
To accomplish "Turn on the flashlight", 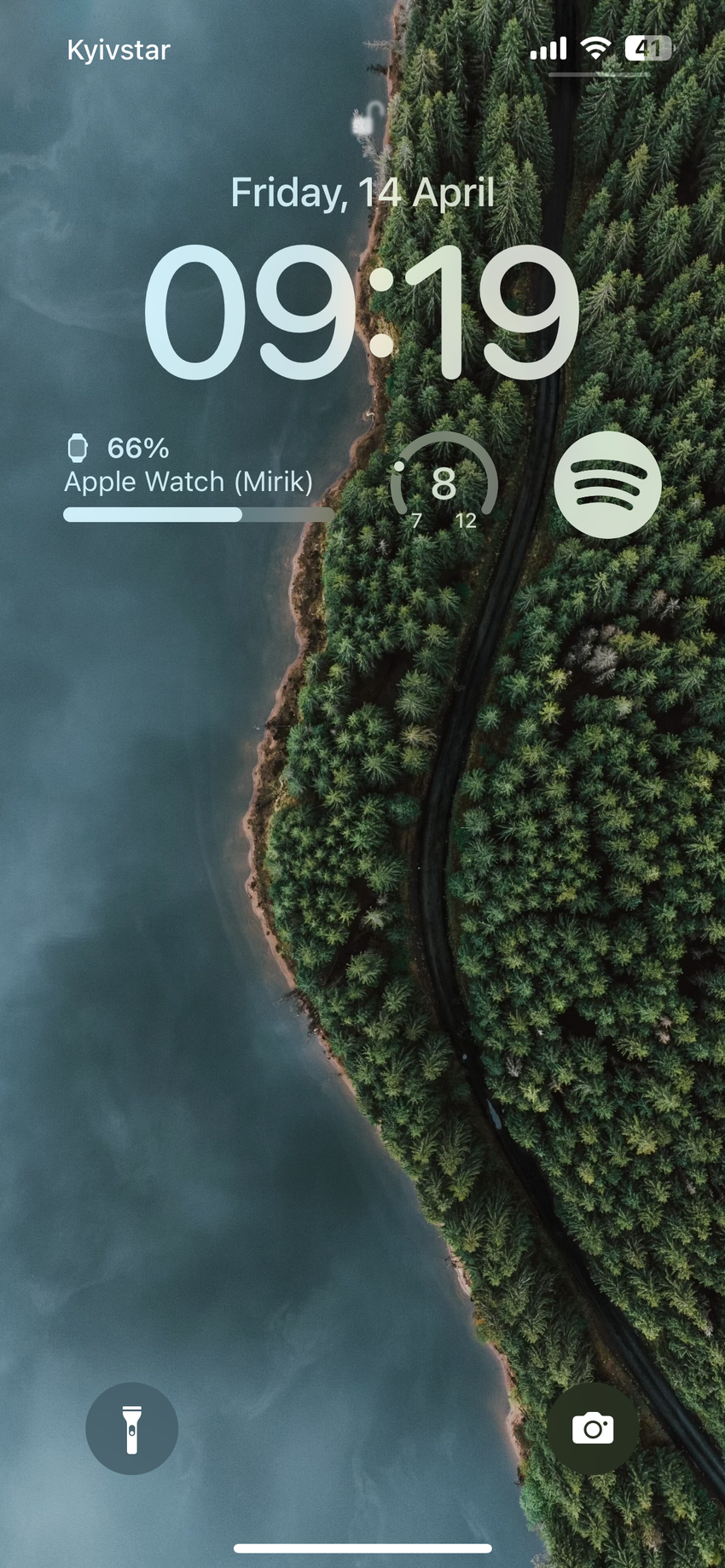I will (x=131, y=1429).
